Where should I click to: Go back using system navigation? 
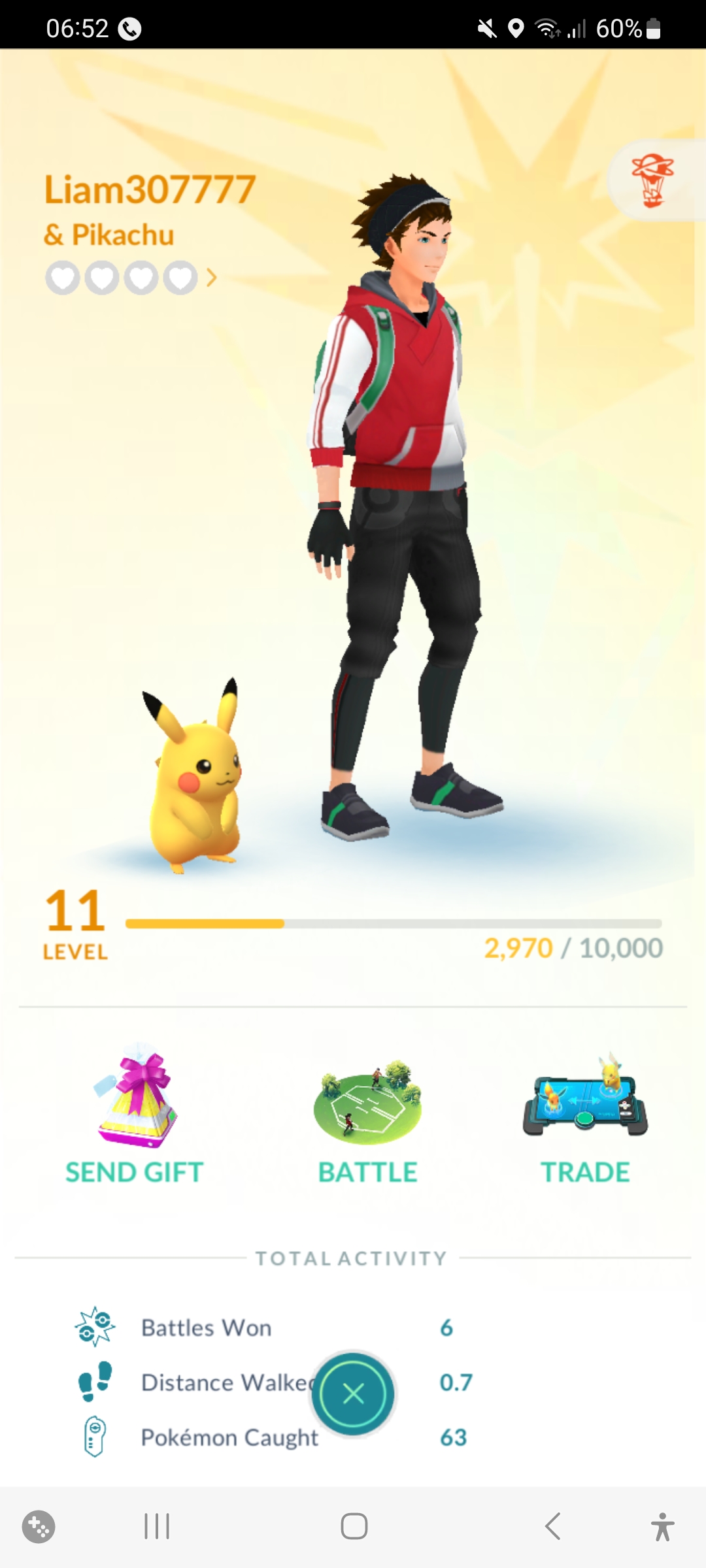click(553, 1526)
